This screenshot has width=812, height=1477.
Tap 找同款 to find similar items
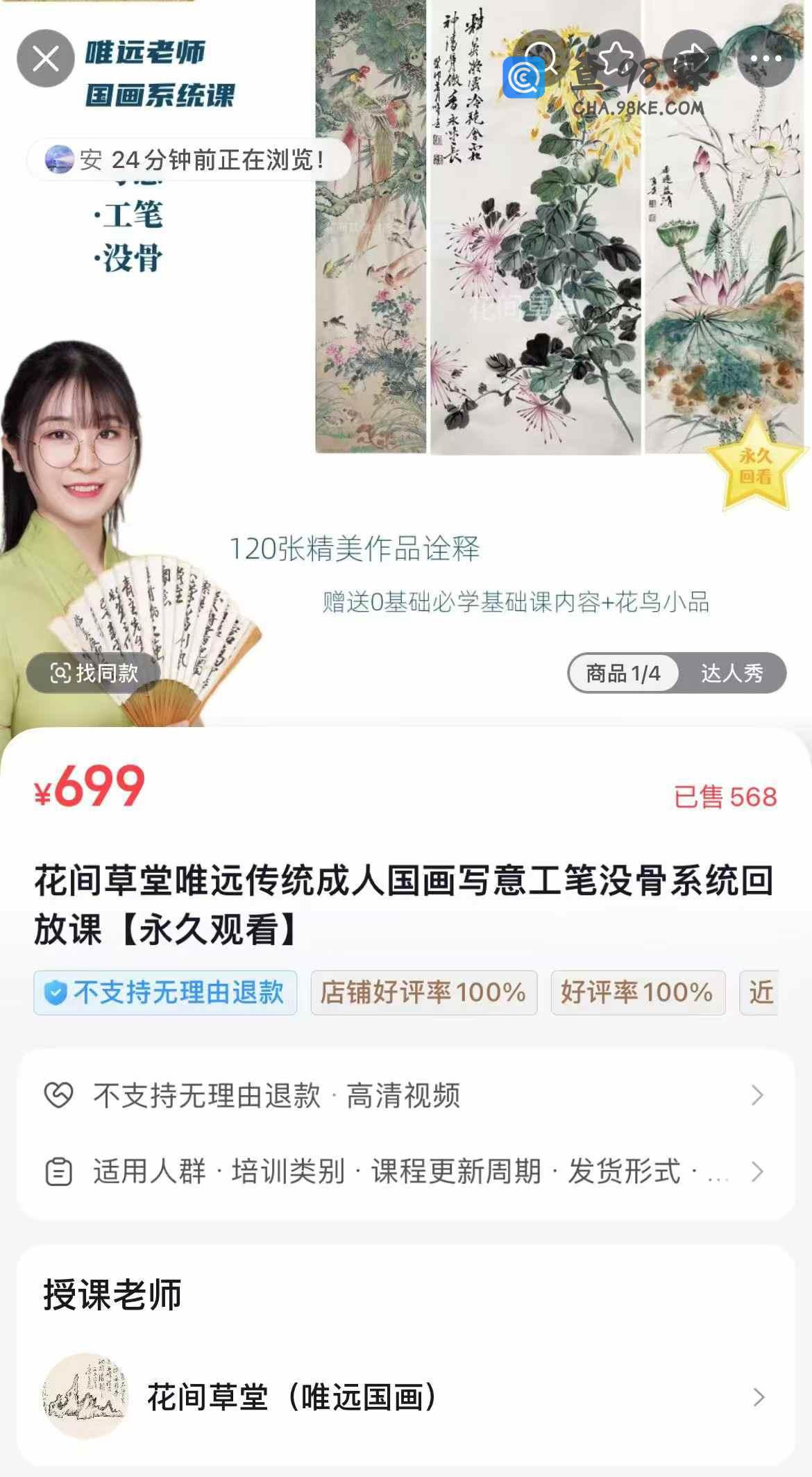click(x=94, y=673)
